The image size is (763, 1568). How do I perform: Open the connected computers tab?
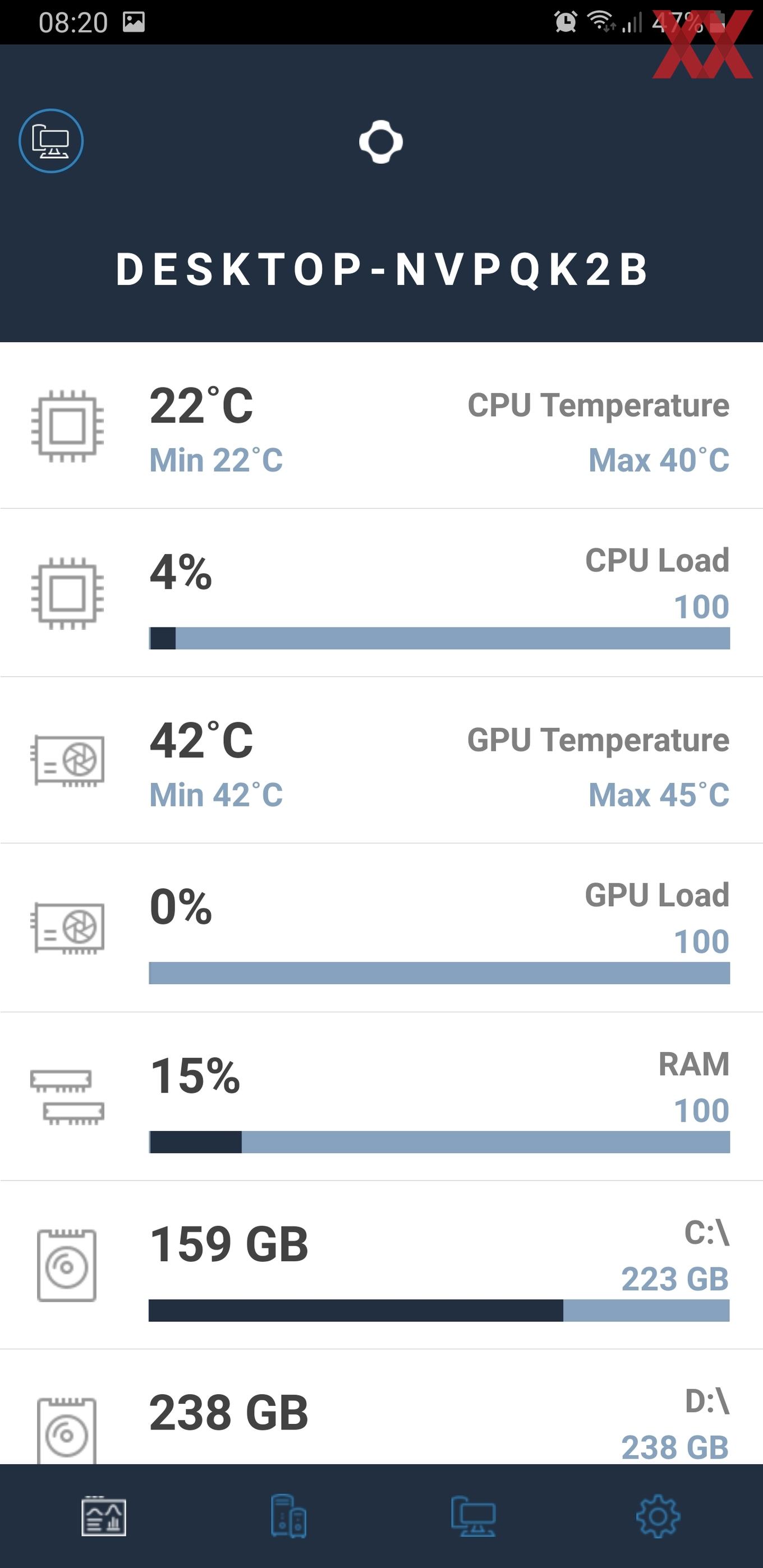474,1516
